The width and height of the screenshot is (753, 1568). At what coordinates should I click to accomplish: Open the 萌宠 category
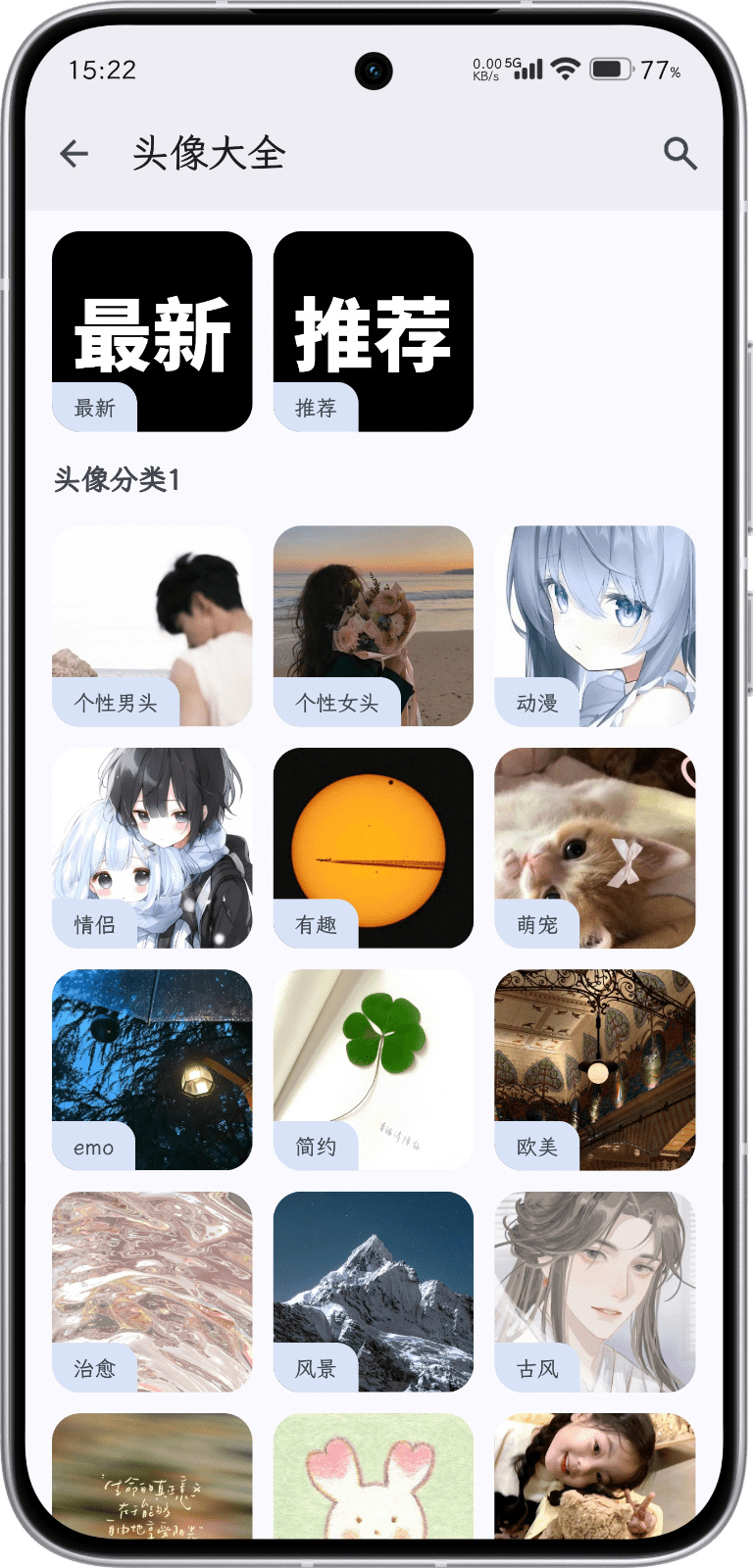(595, 848)
